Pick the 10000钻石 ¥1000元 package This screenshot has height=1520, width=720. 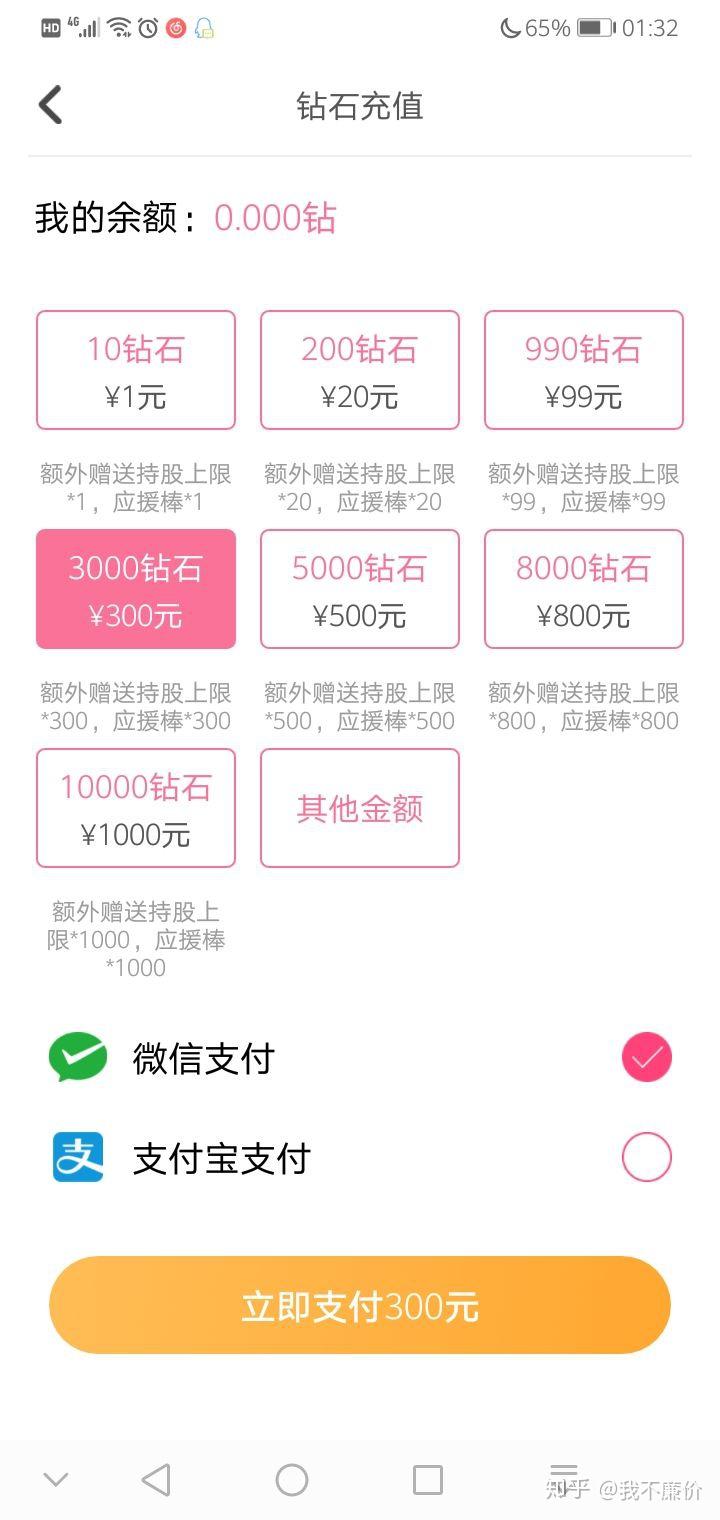136,808
